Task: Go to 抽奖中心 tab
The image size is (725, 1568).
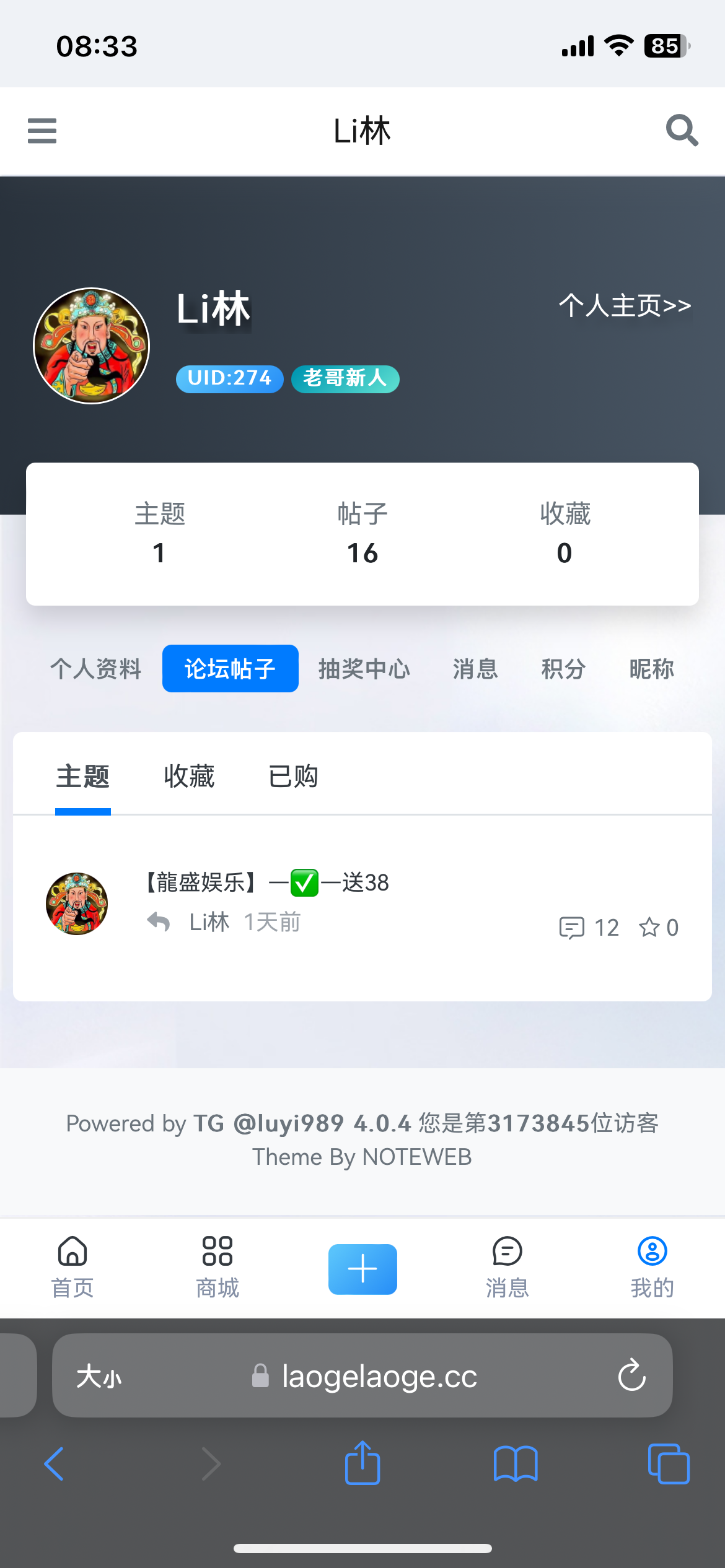Action: point(364,669)
